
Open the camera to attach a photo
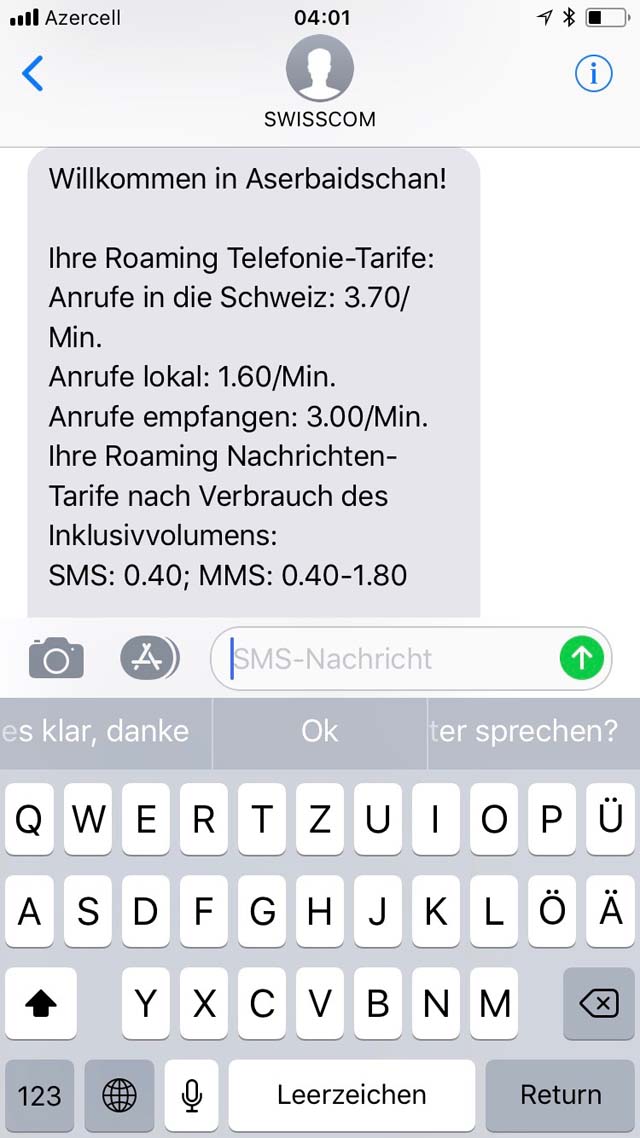56,658
